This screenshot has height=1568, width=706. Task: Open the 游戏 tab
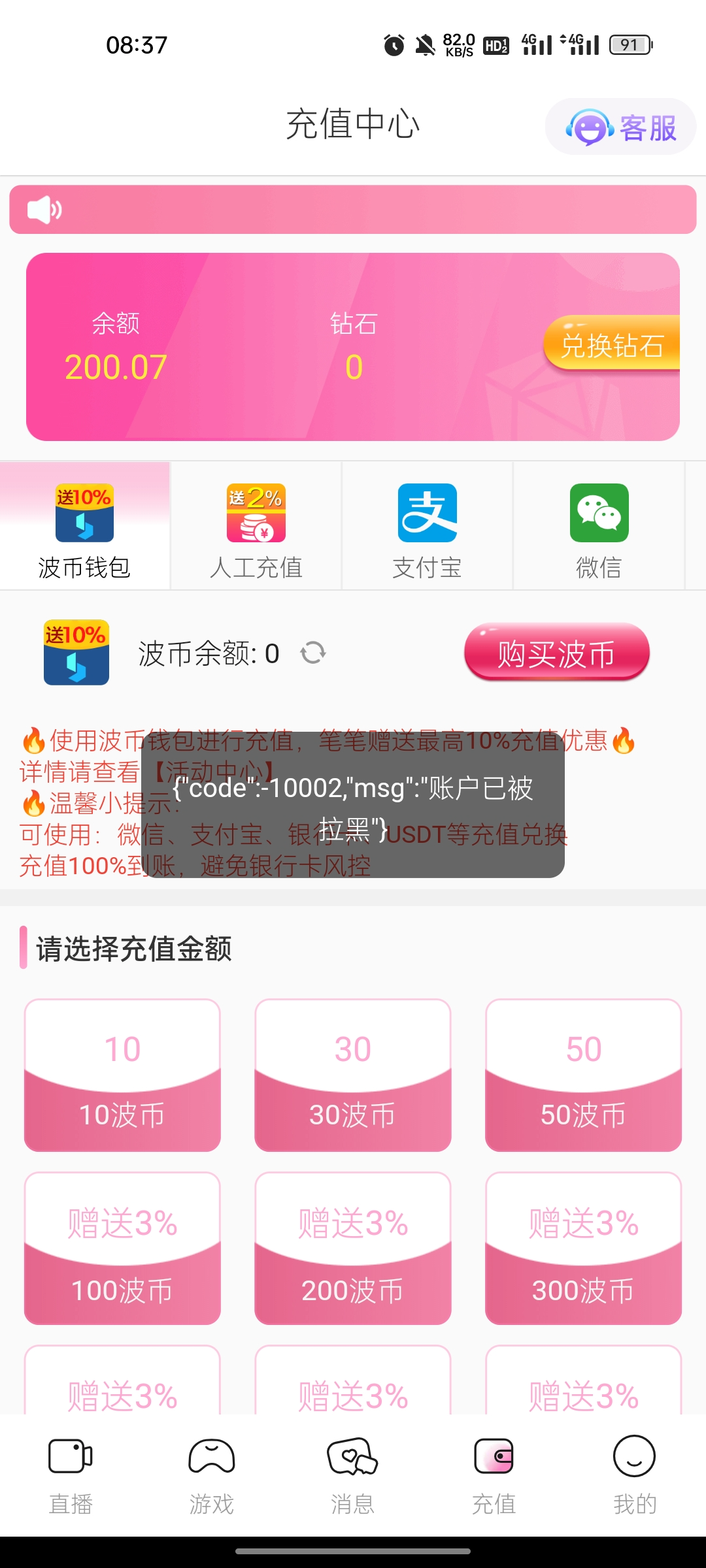click(x=212, y=1475)
